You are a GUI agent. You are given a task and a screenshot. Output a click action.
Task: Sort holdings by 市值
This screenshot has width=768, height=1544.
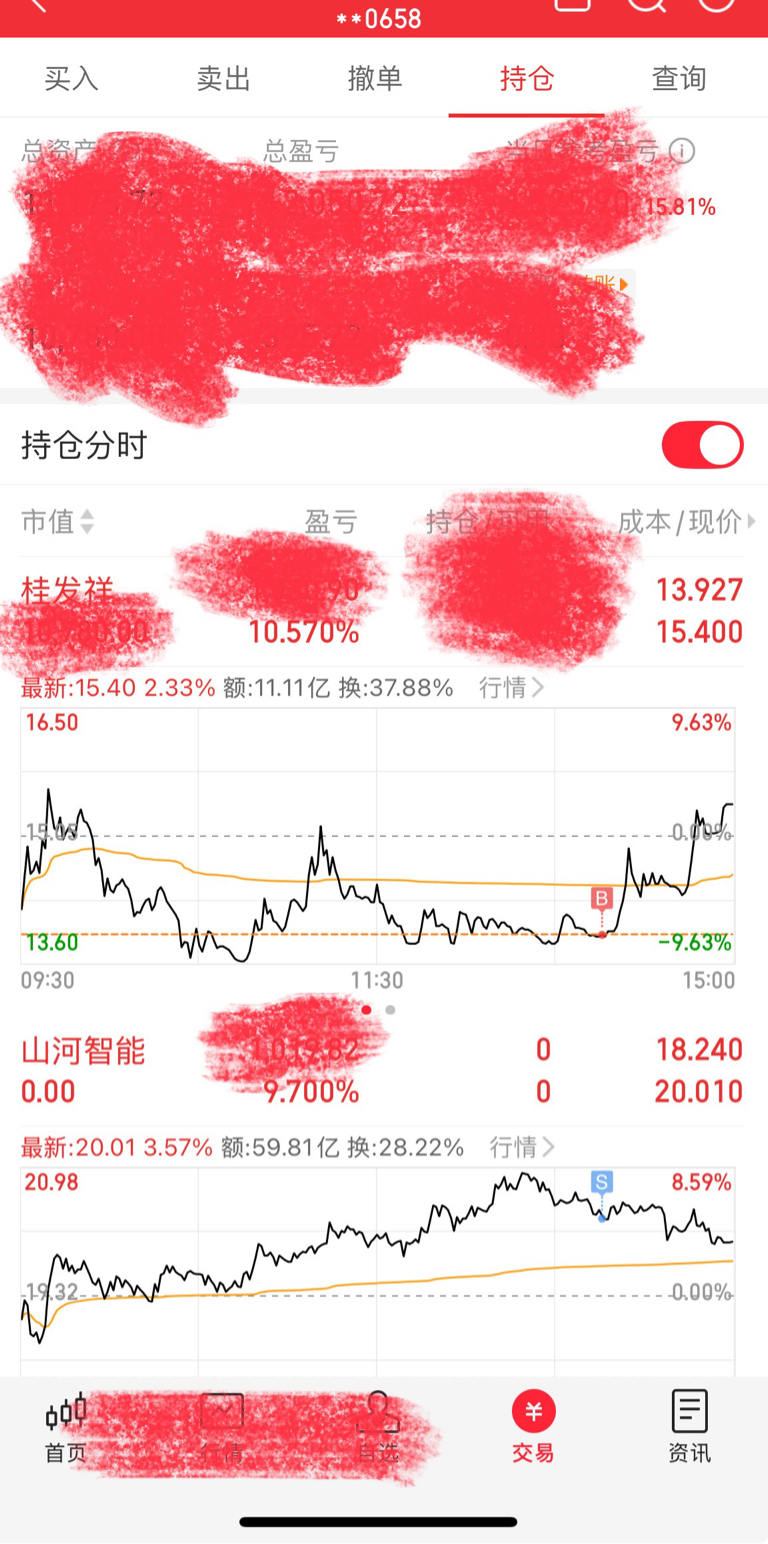click(x=58, y=521)
